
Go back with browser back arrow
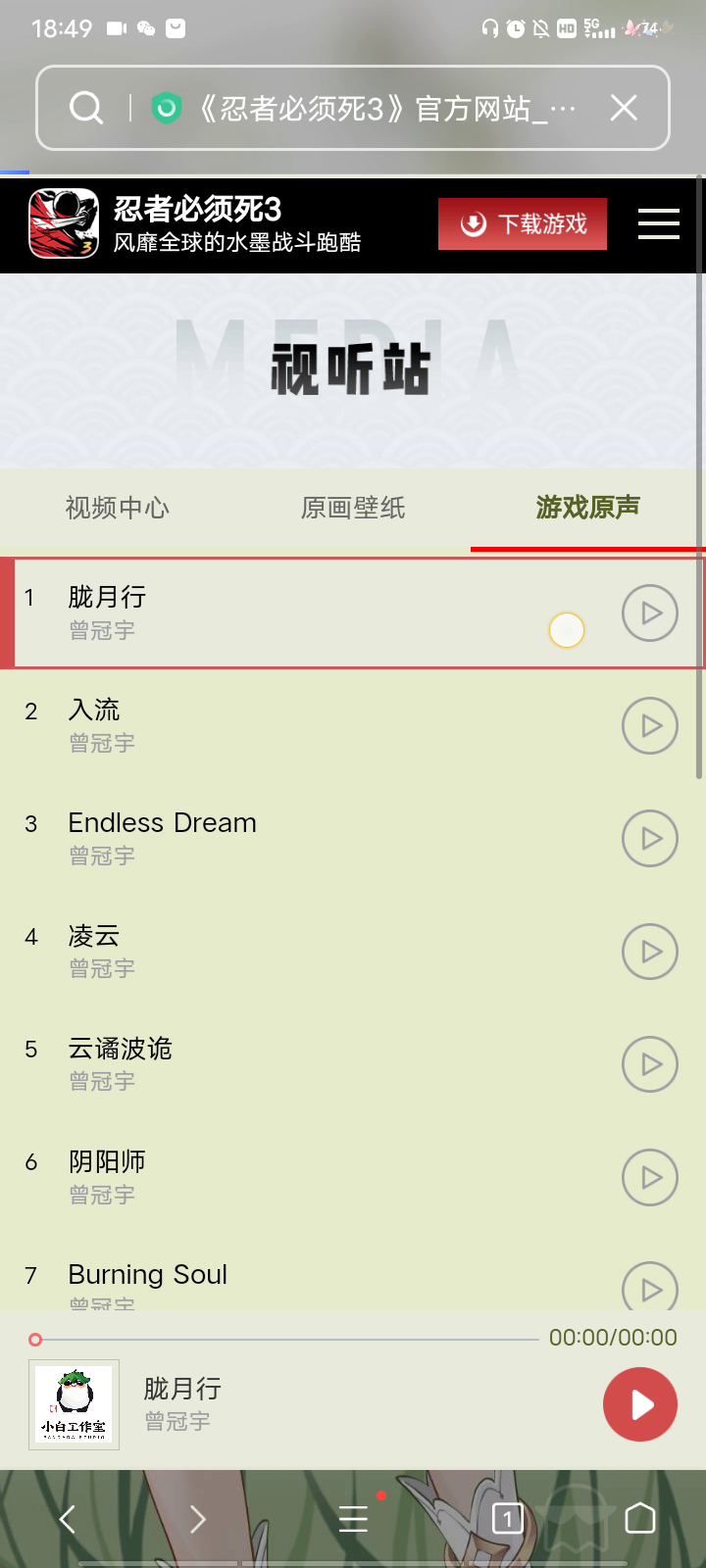[x=68, y=1519]
